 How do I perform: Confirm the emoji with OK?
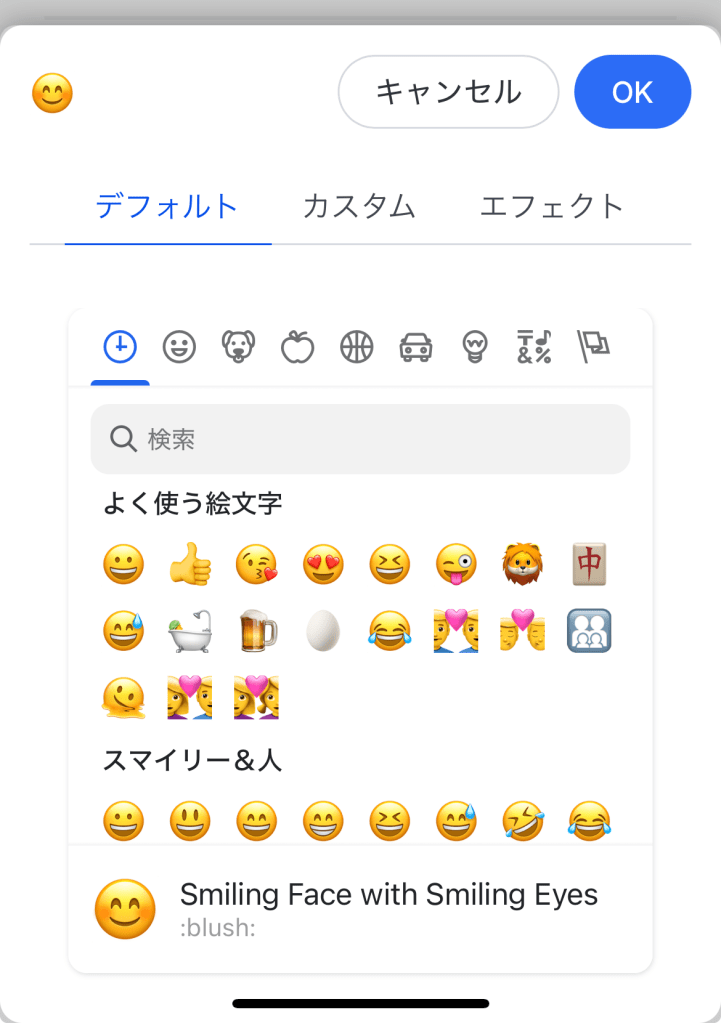[x=632, y=92]
